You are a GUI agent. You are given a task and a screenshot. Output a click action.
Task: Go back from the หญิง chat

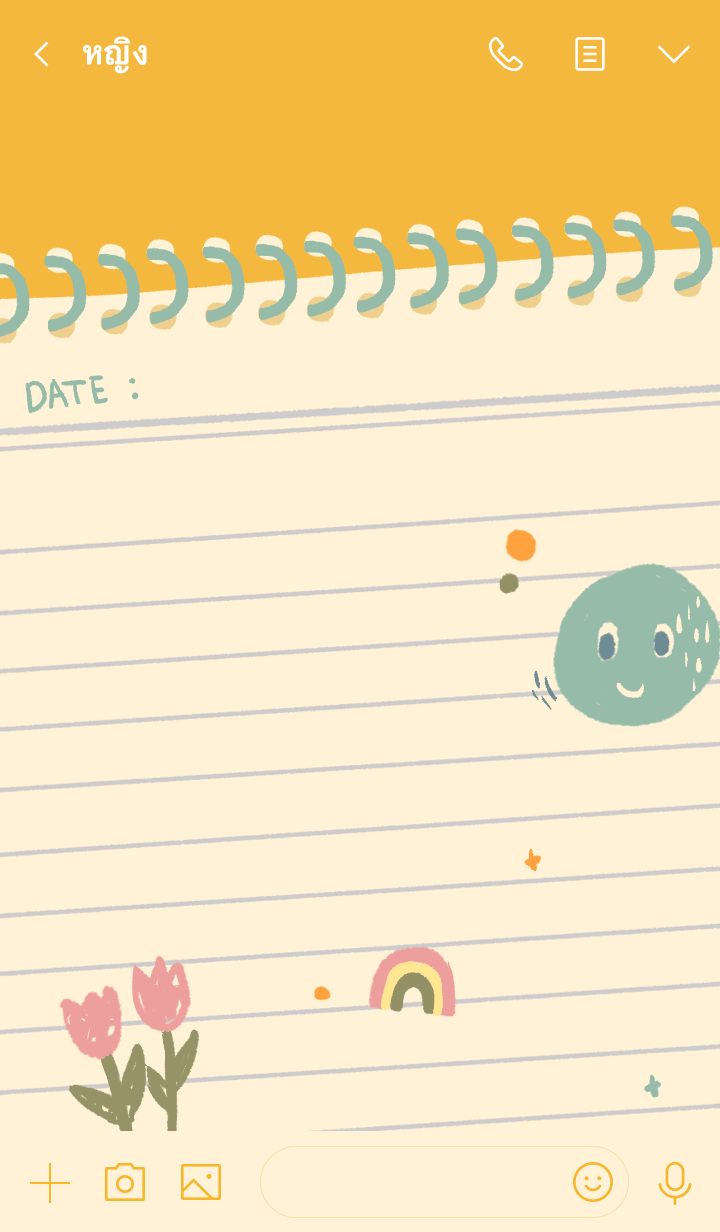pos(41,54)
